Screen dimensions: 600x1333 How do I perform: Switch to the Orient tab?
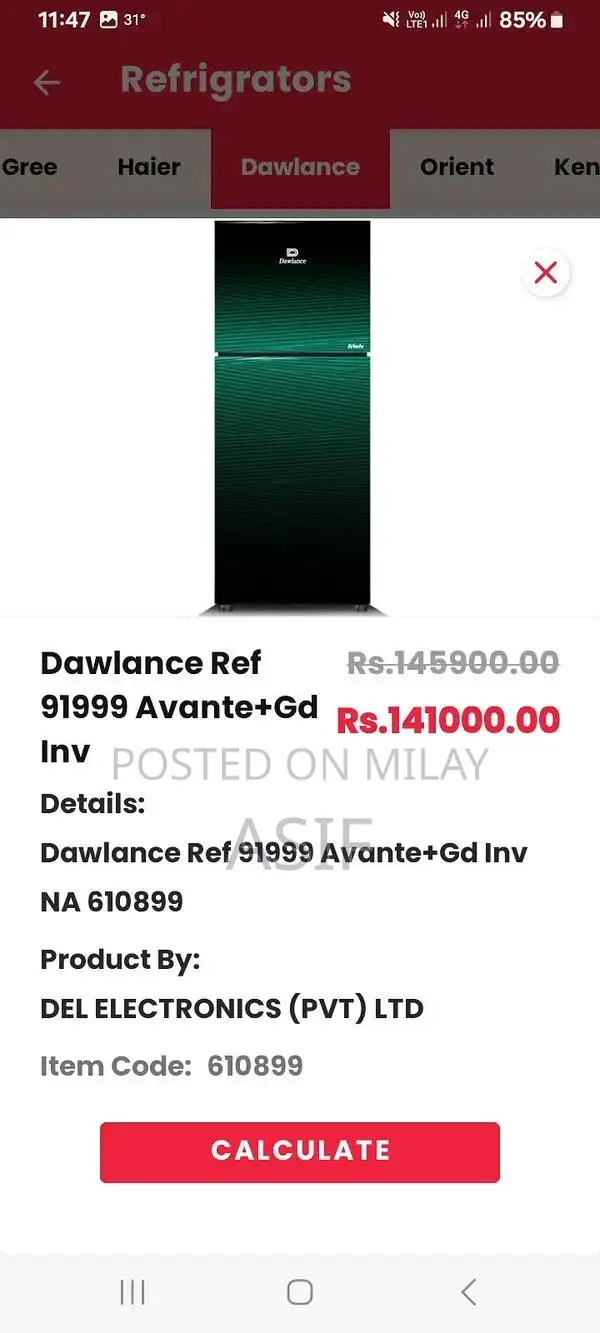(457, 167)
